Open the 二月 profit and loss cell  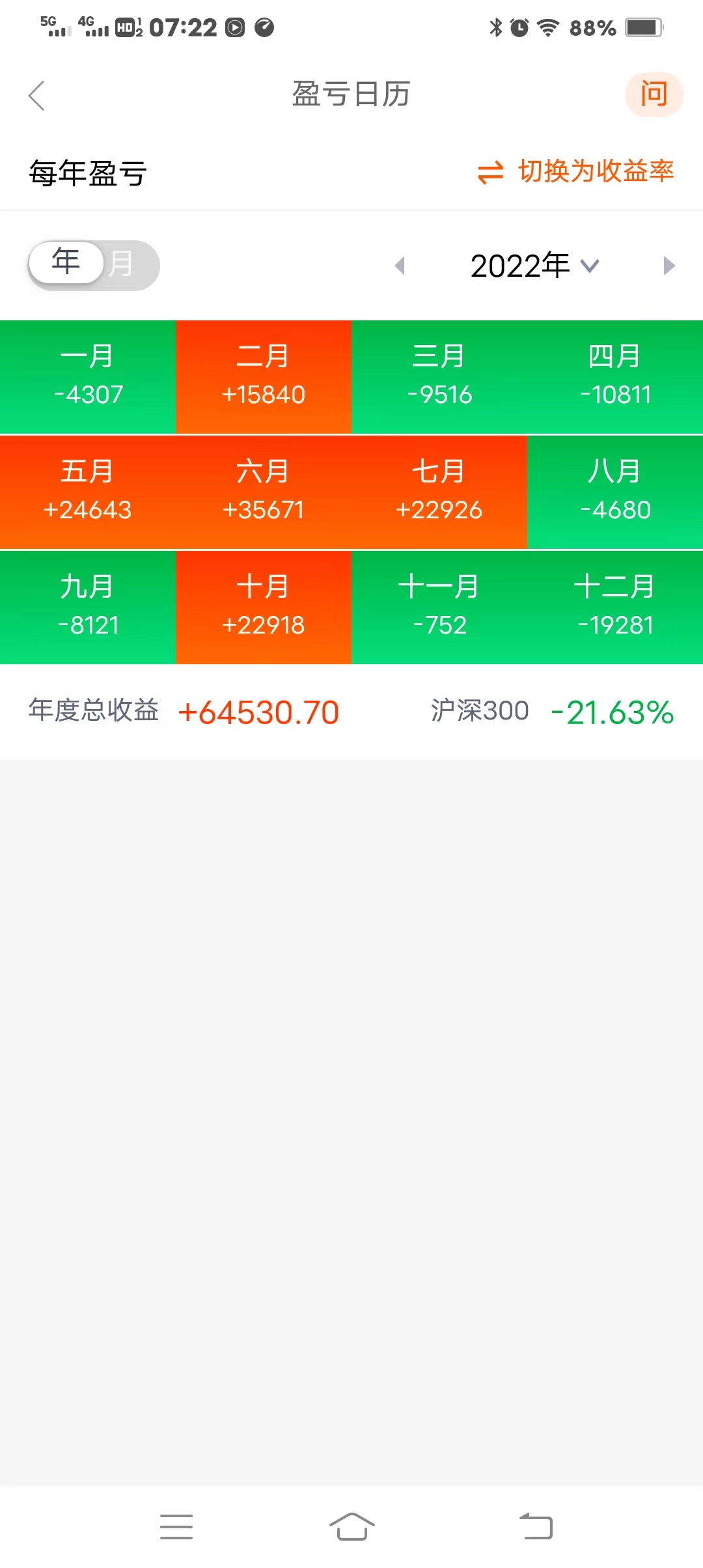click(x=264, y=376)
